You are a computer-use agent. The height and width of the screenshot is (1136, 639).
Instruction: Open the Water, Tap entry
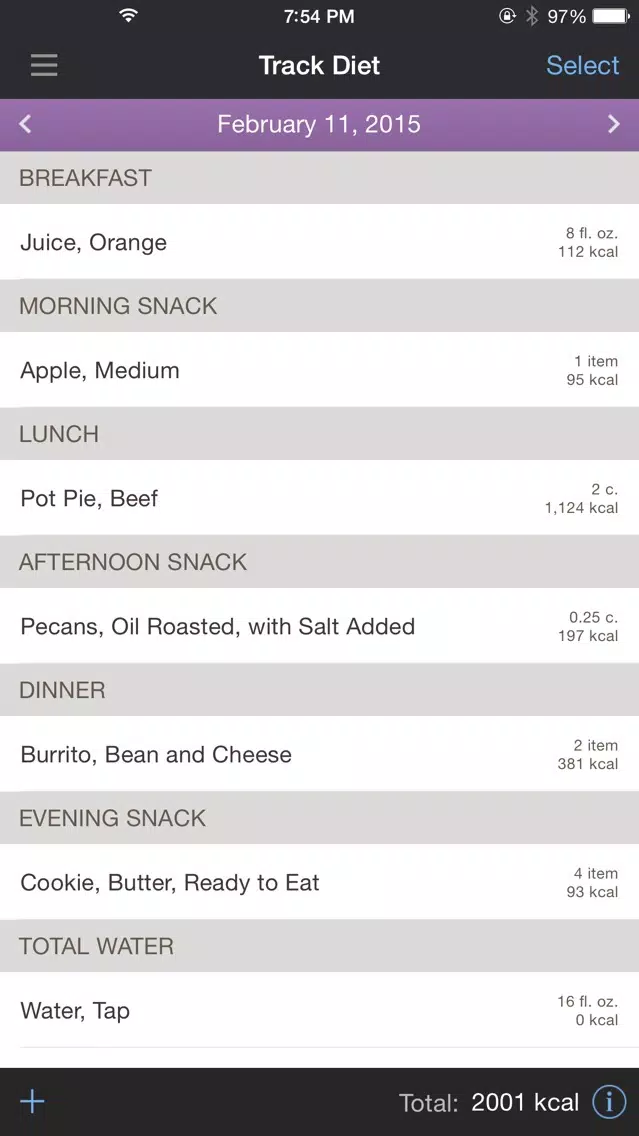point(320,1010)
